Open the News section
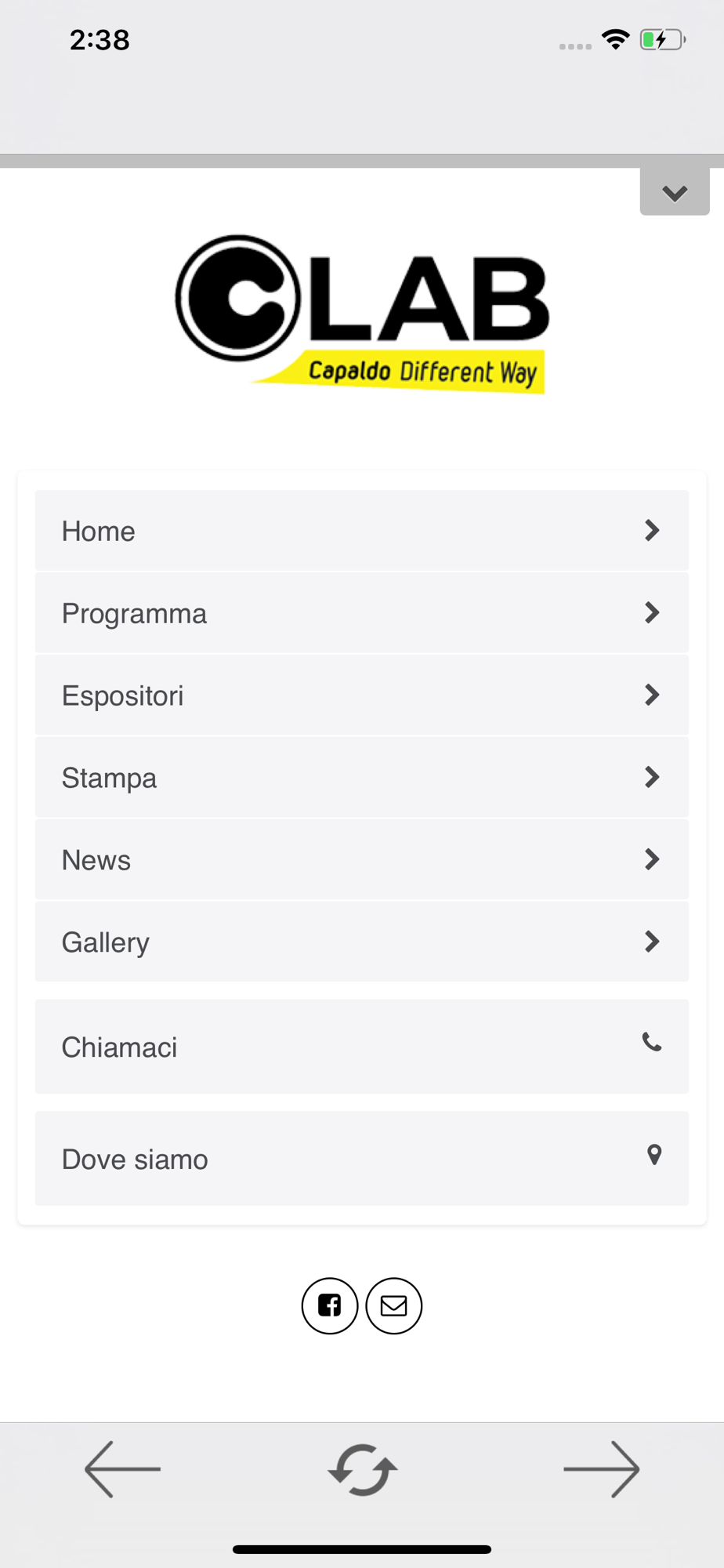724x1568 pixels. 362,860
